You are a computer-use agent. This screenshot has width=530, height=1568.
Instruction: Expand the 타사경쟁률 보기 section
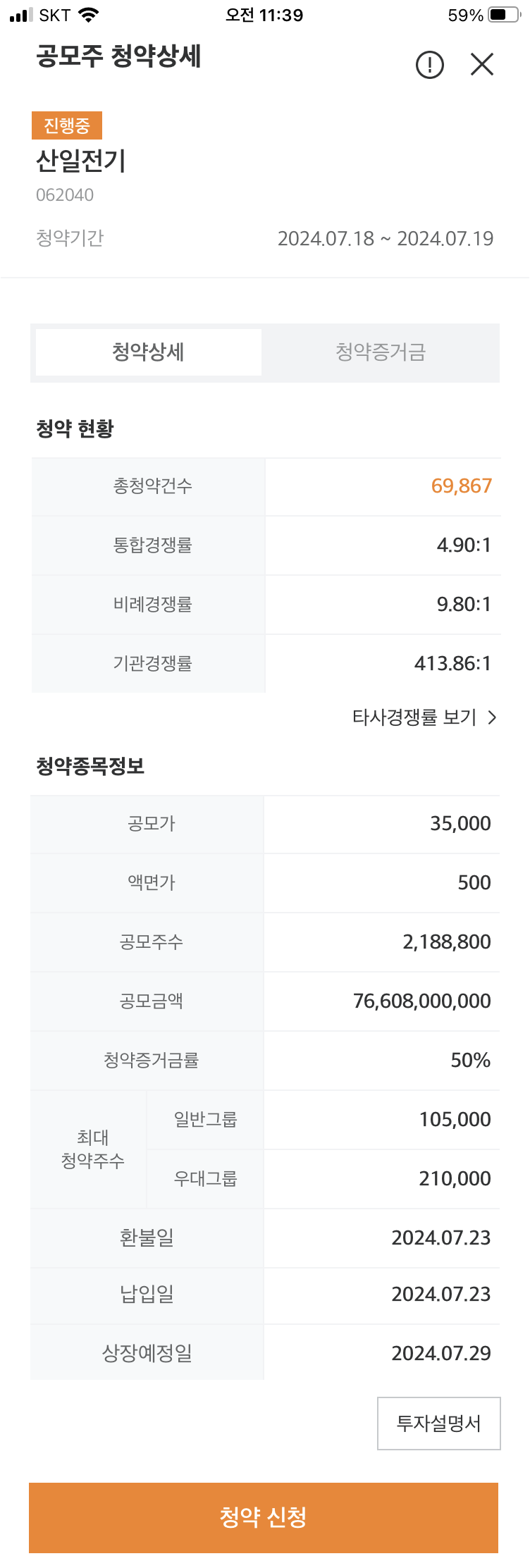click(413, 717)
